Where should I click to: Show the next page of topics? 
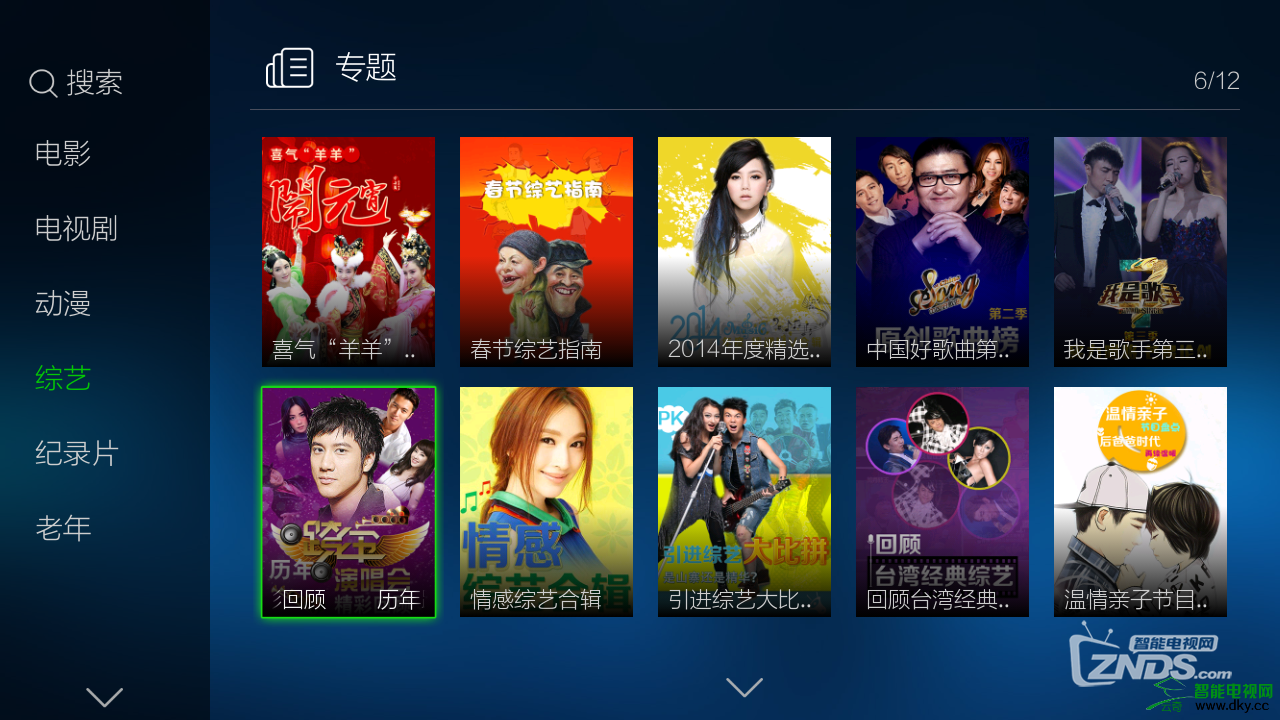tap(744, 687)
